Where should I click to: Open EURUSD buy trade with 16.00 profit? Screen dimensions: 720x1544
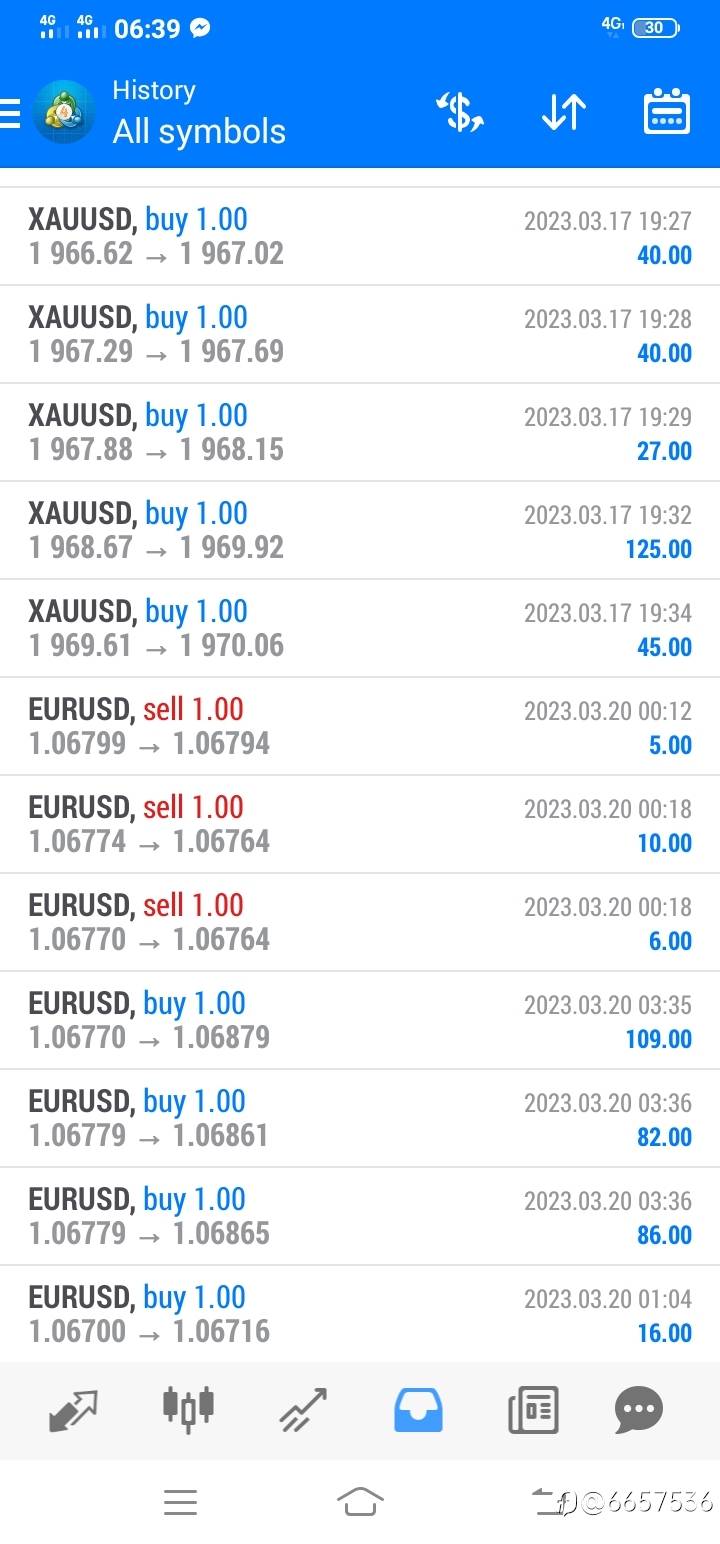pos(360,1314)
